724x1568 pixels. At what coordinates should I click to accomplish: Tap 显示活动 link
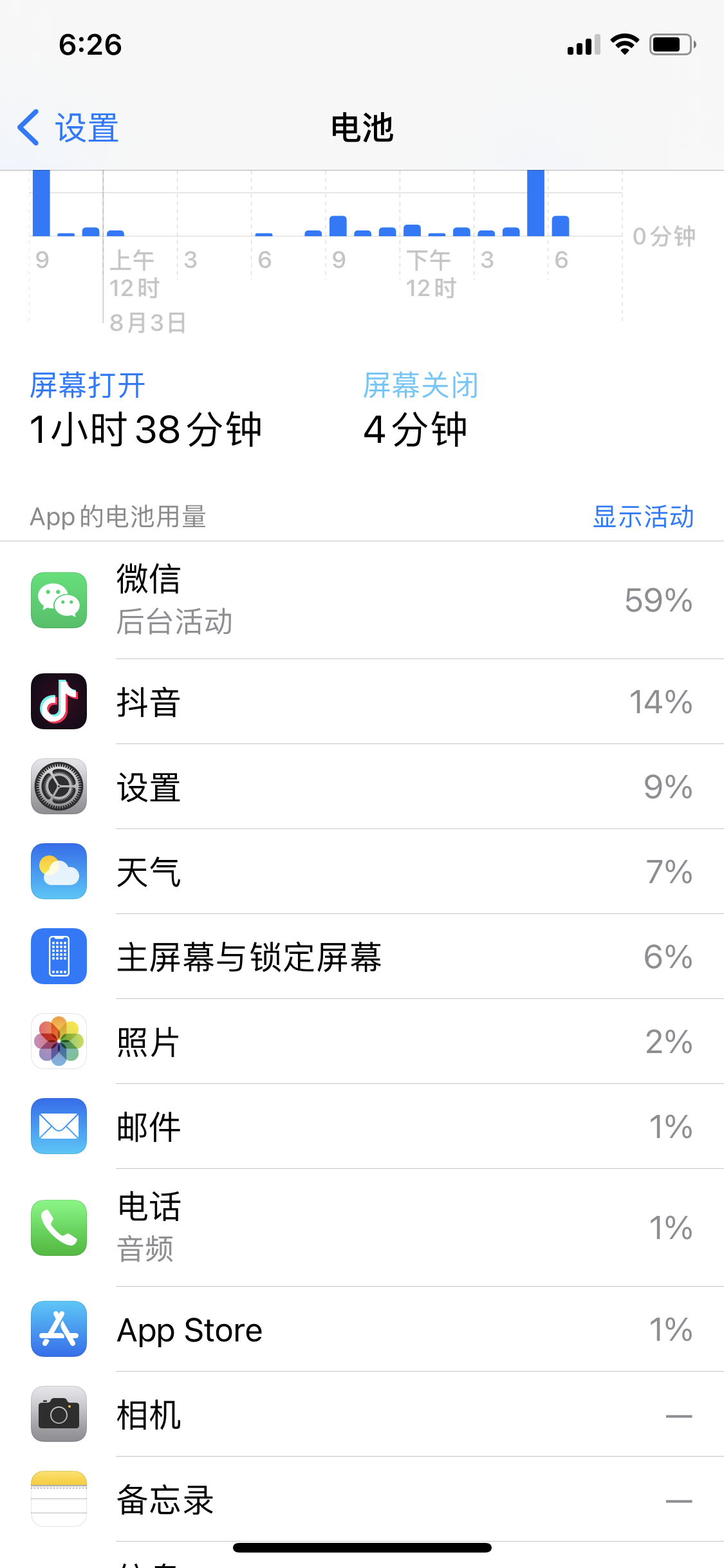[642, 517]
